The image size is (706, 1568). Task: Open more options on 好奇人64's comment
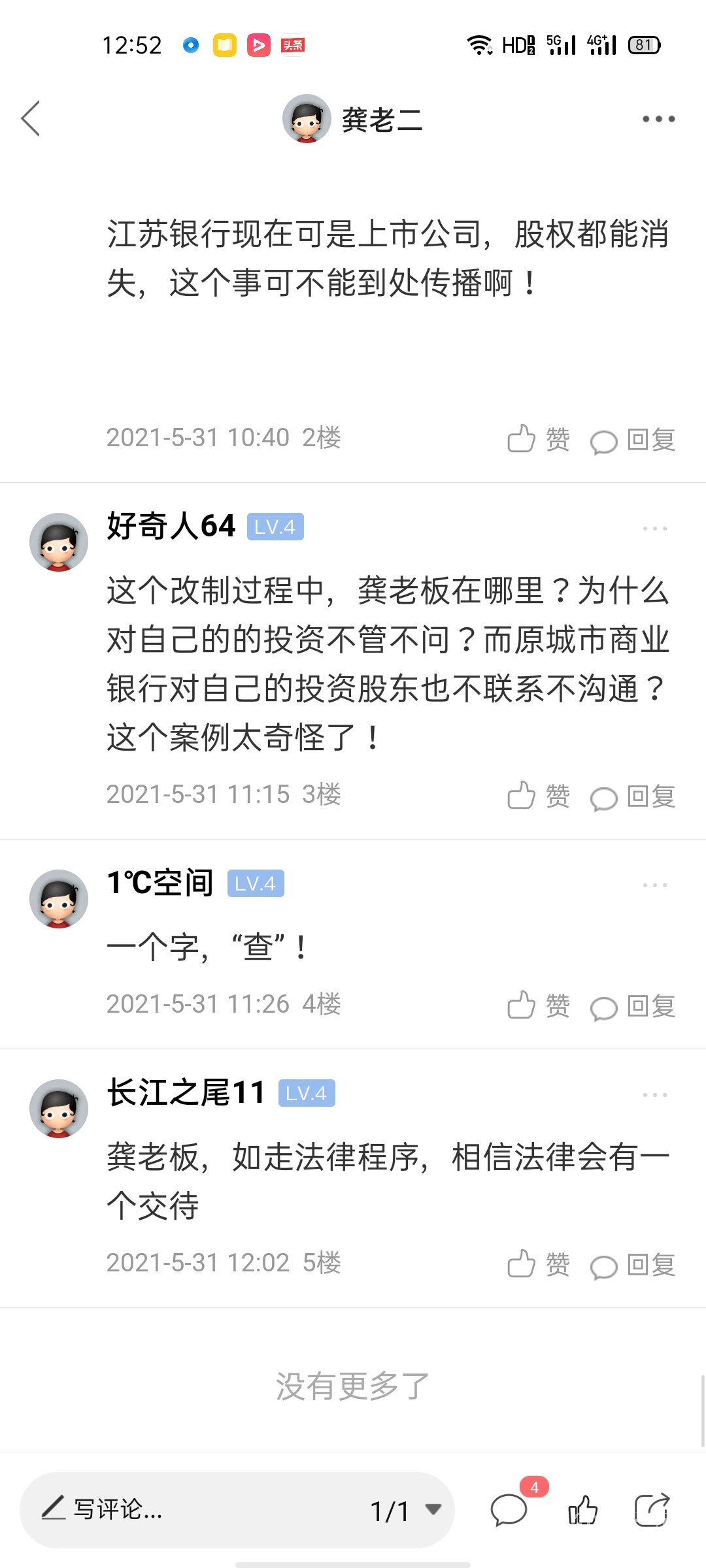click(654, 528)
